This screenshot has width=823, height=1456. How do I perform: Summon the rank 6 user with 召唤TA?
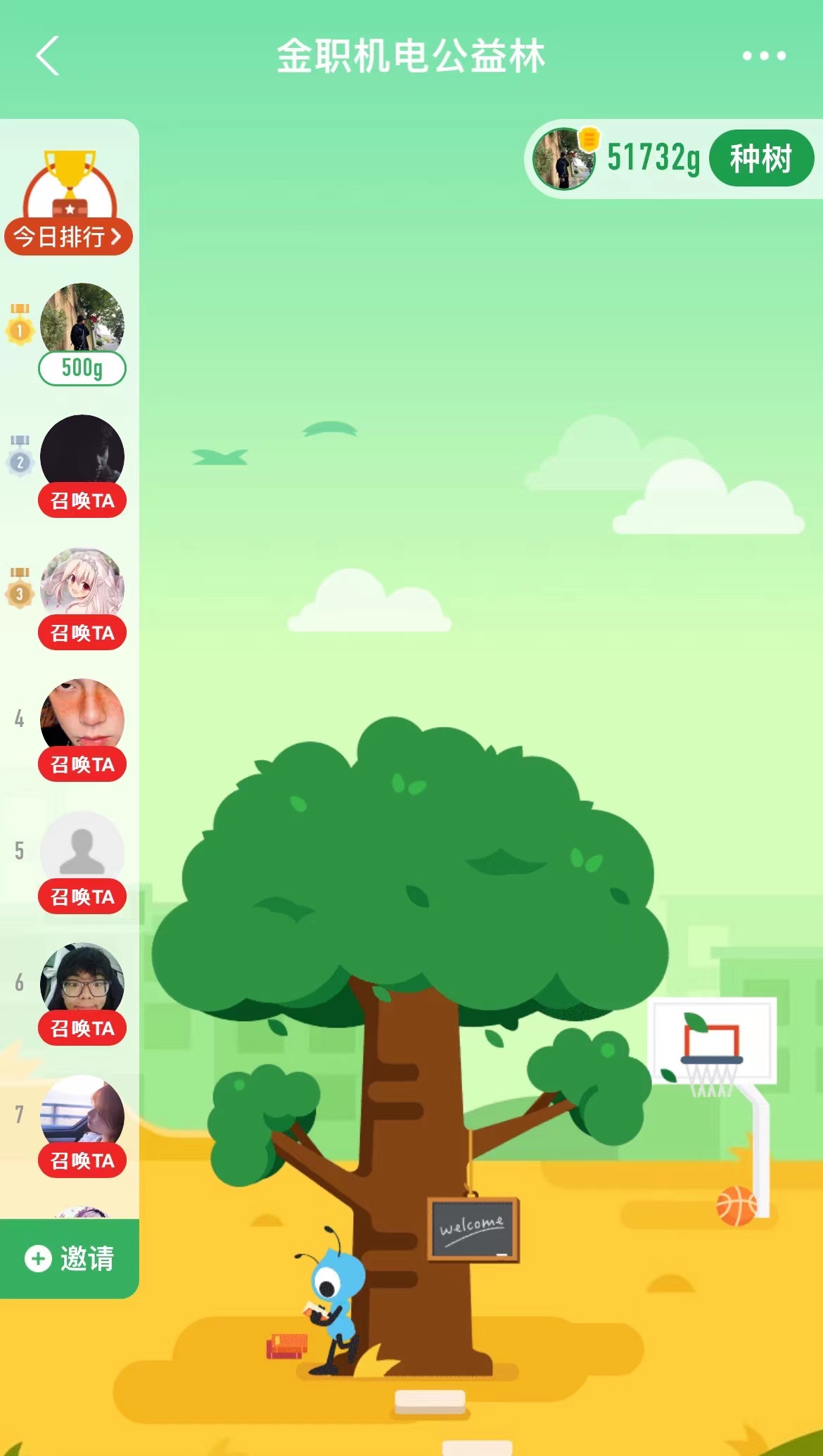pyautogui.click(x=82, y=1028)
